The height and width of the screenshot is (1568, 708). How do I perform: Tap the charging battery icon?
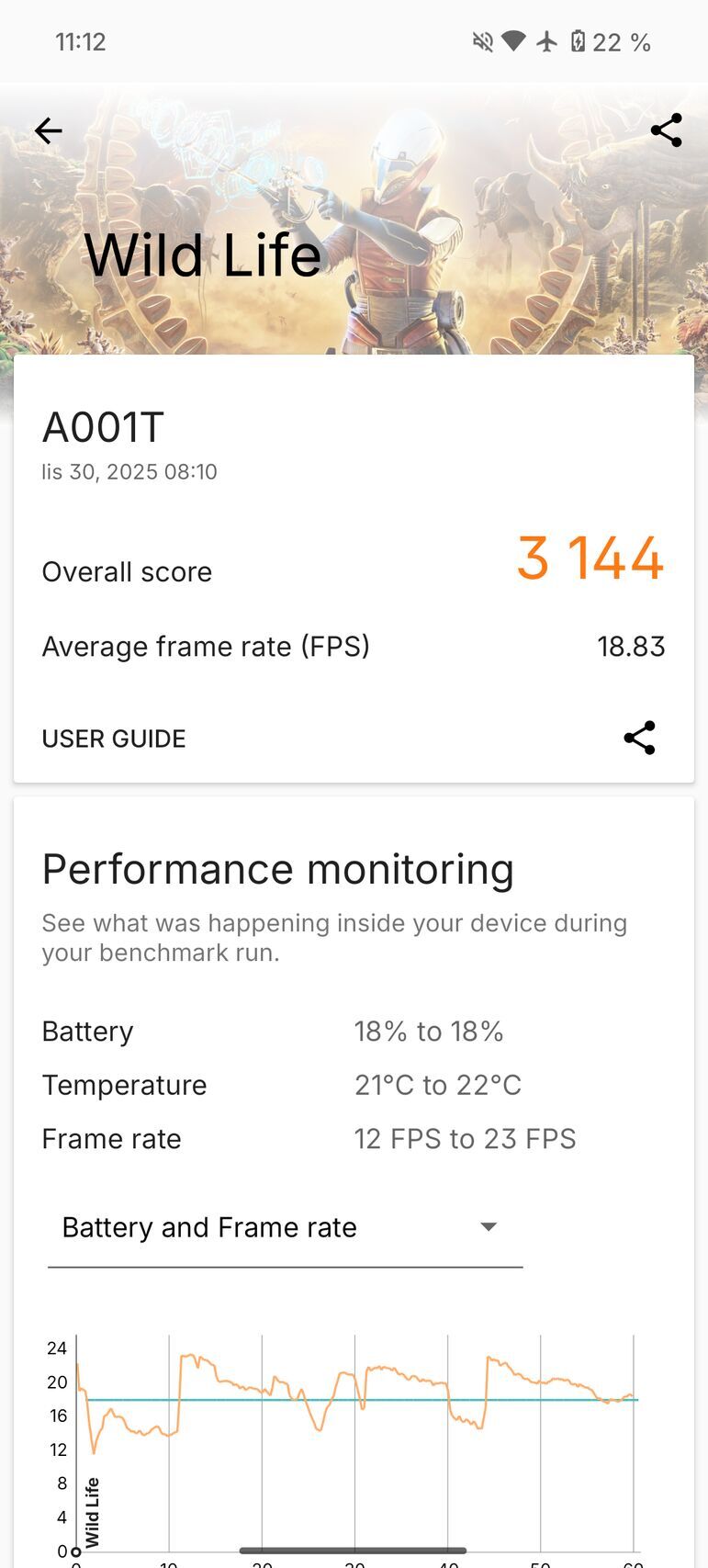pos(578,40)
